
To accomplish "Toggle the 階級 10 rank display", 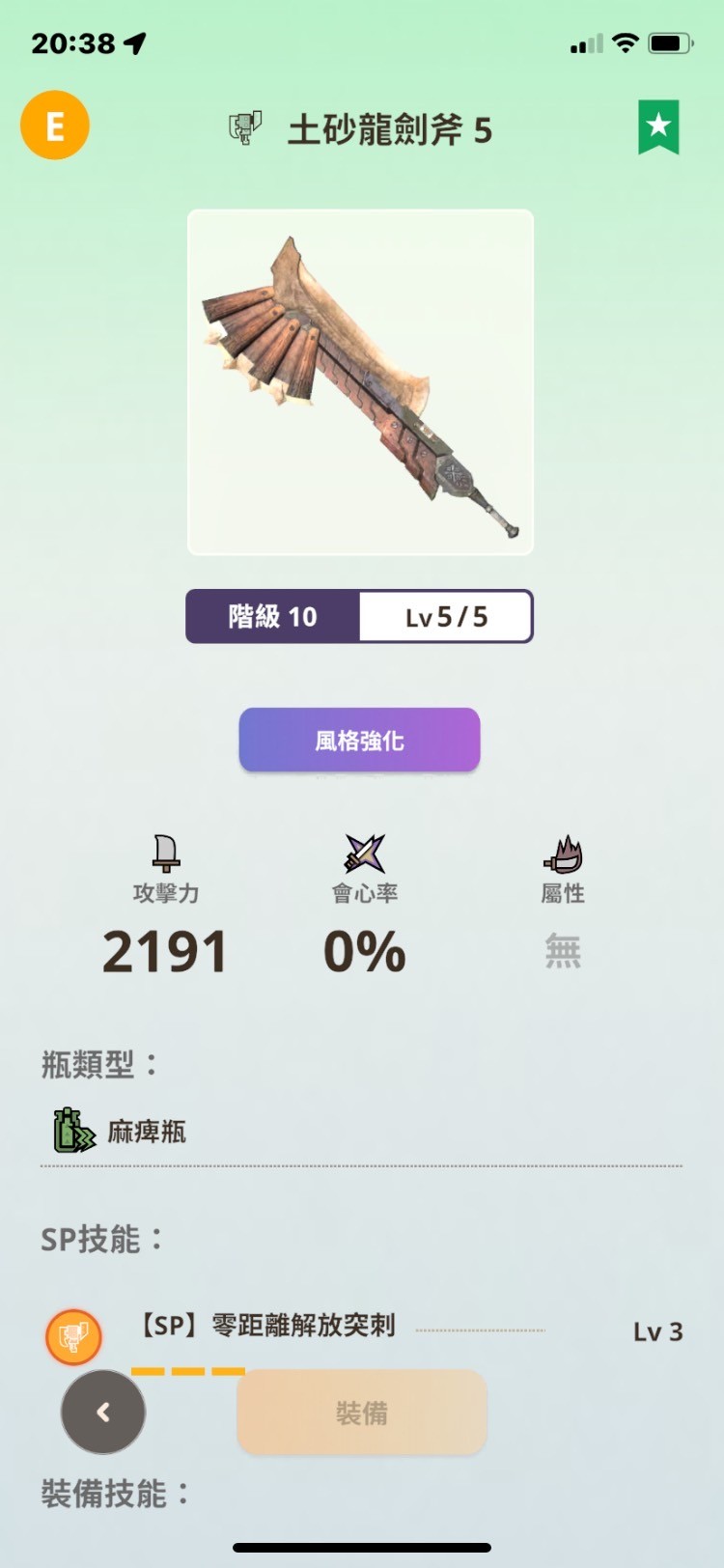I will pyautogui.click(x=273, y=616).
